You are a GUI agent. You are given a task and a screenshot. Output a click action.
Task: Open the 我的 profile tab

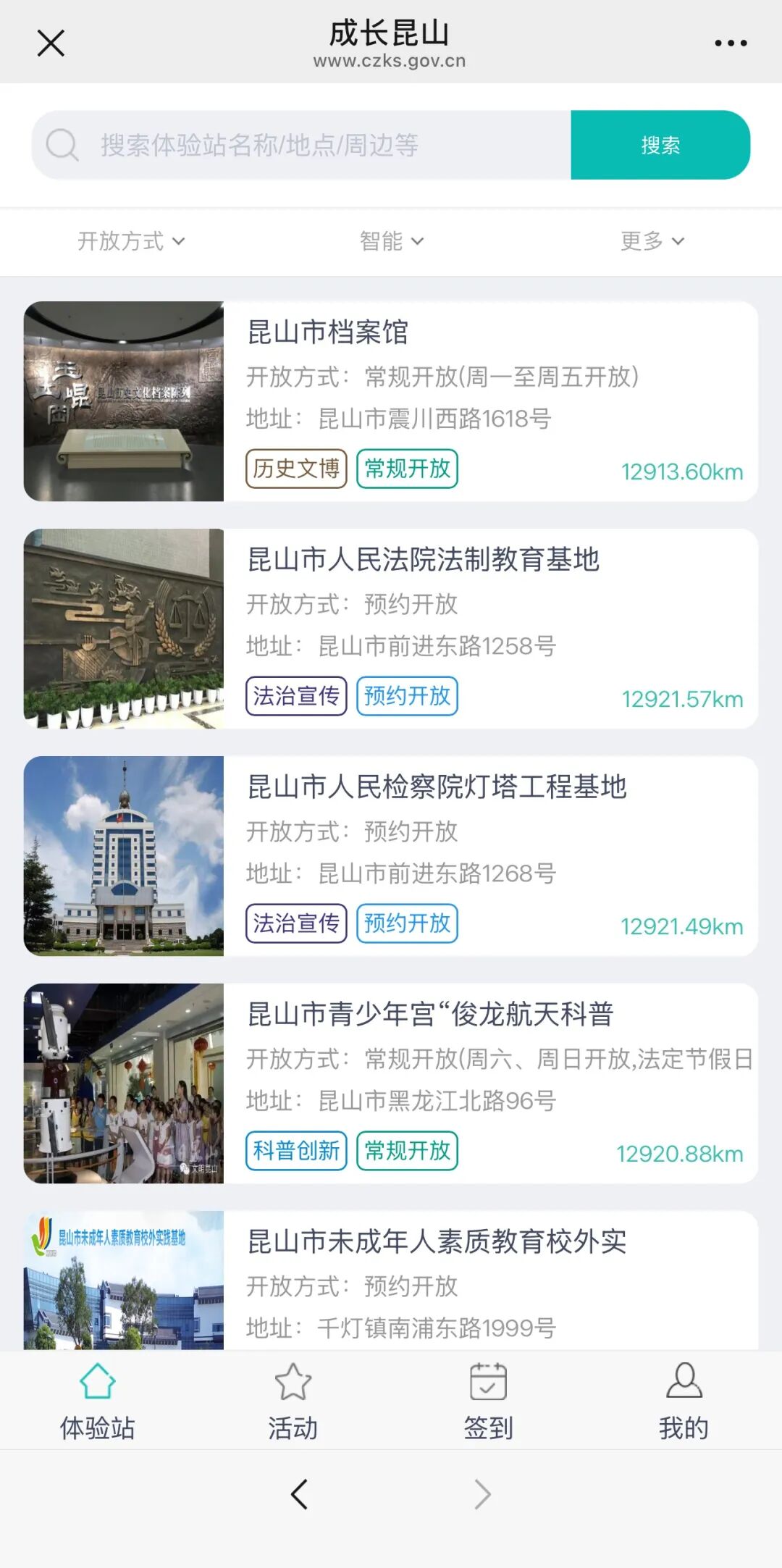point(684,1401)
